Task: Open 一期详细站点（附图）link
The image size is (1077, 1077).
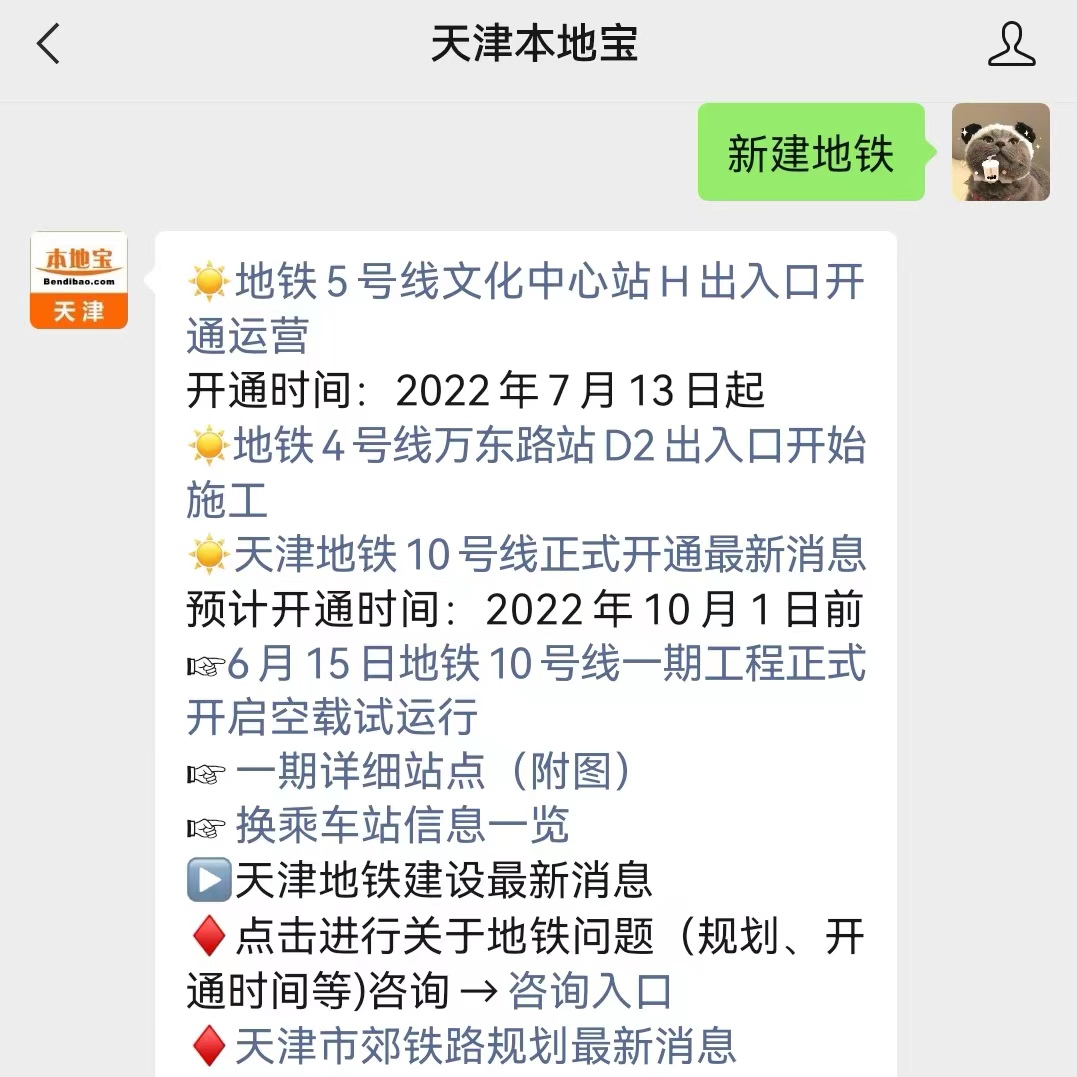Action: point(433,772)
